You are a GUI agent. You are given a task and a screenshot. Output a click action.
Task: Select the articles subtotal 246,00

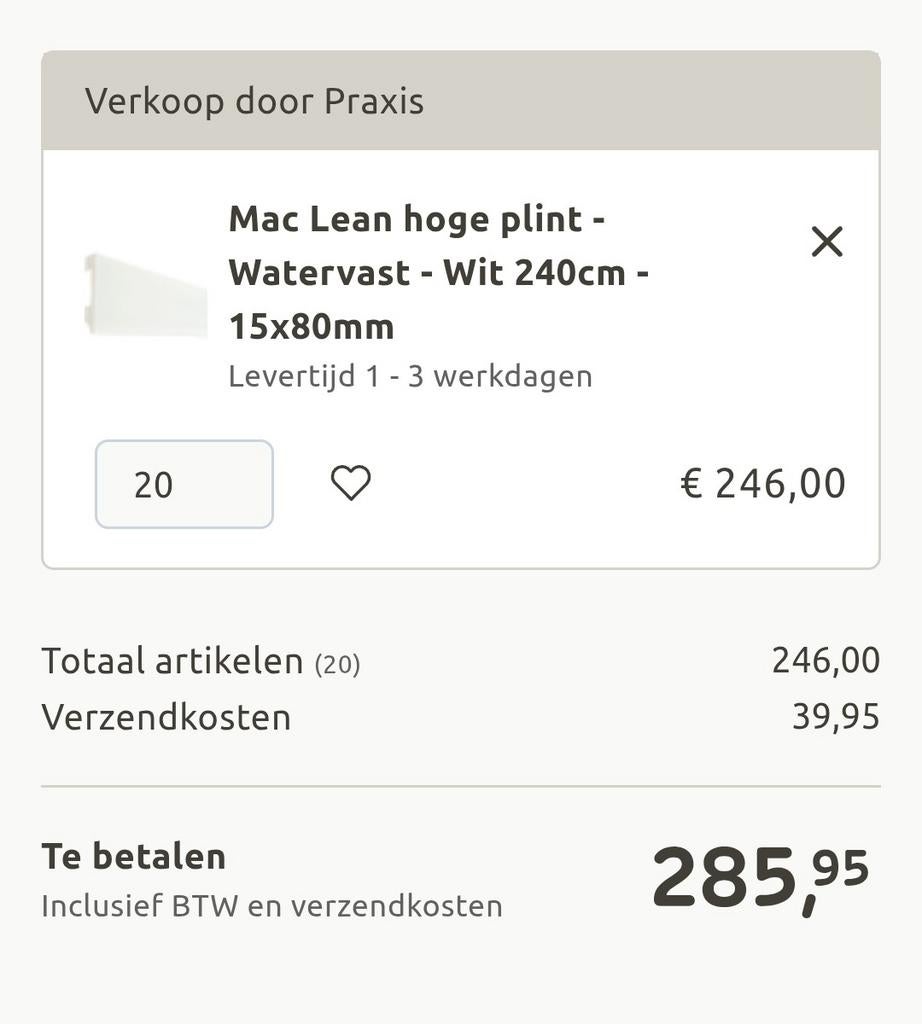click(826, 659)
